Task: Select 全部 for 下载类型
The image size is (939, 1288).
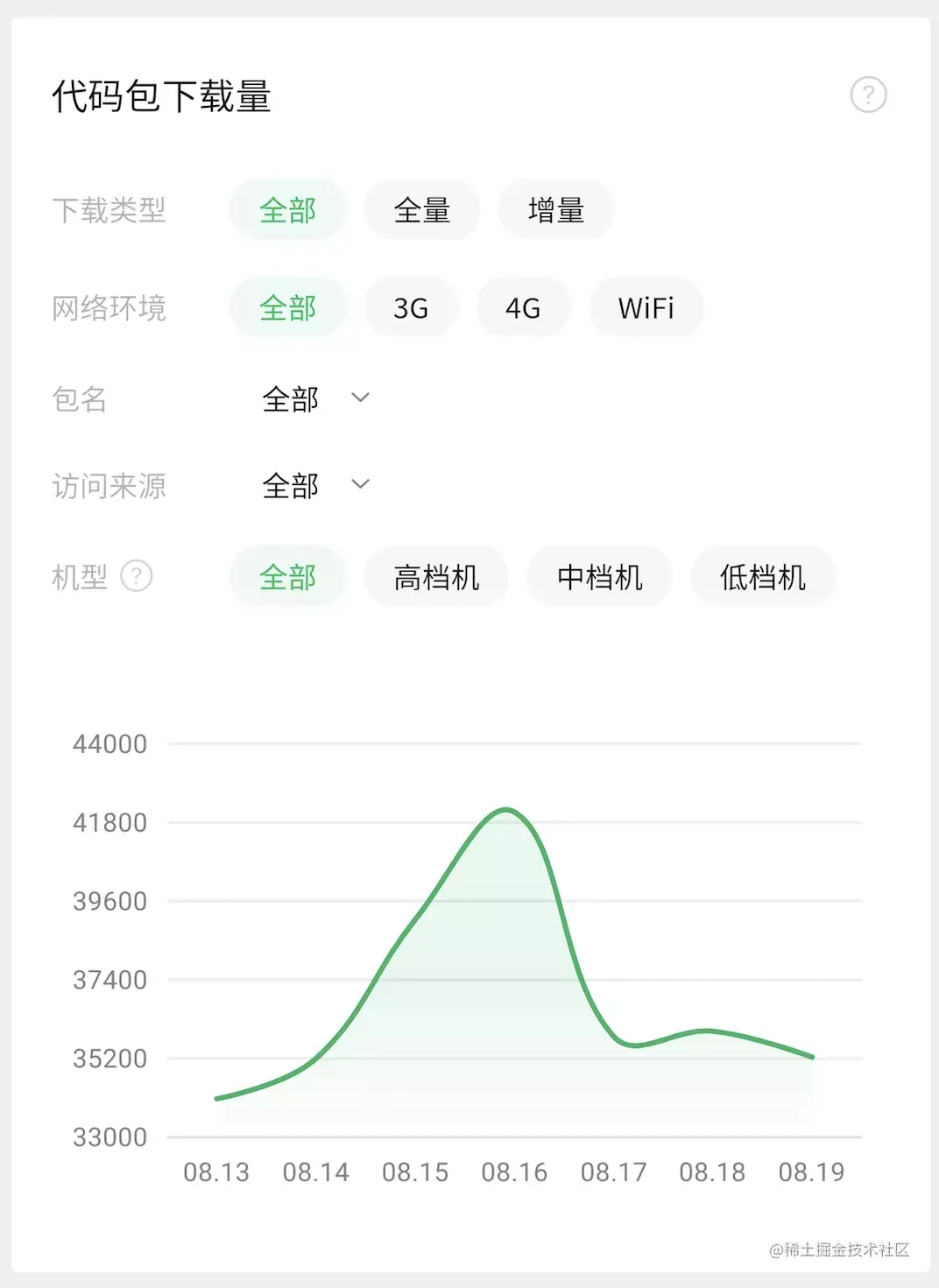Action: click(x=287, y=210)
